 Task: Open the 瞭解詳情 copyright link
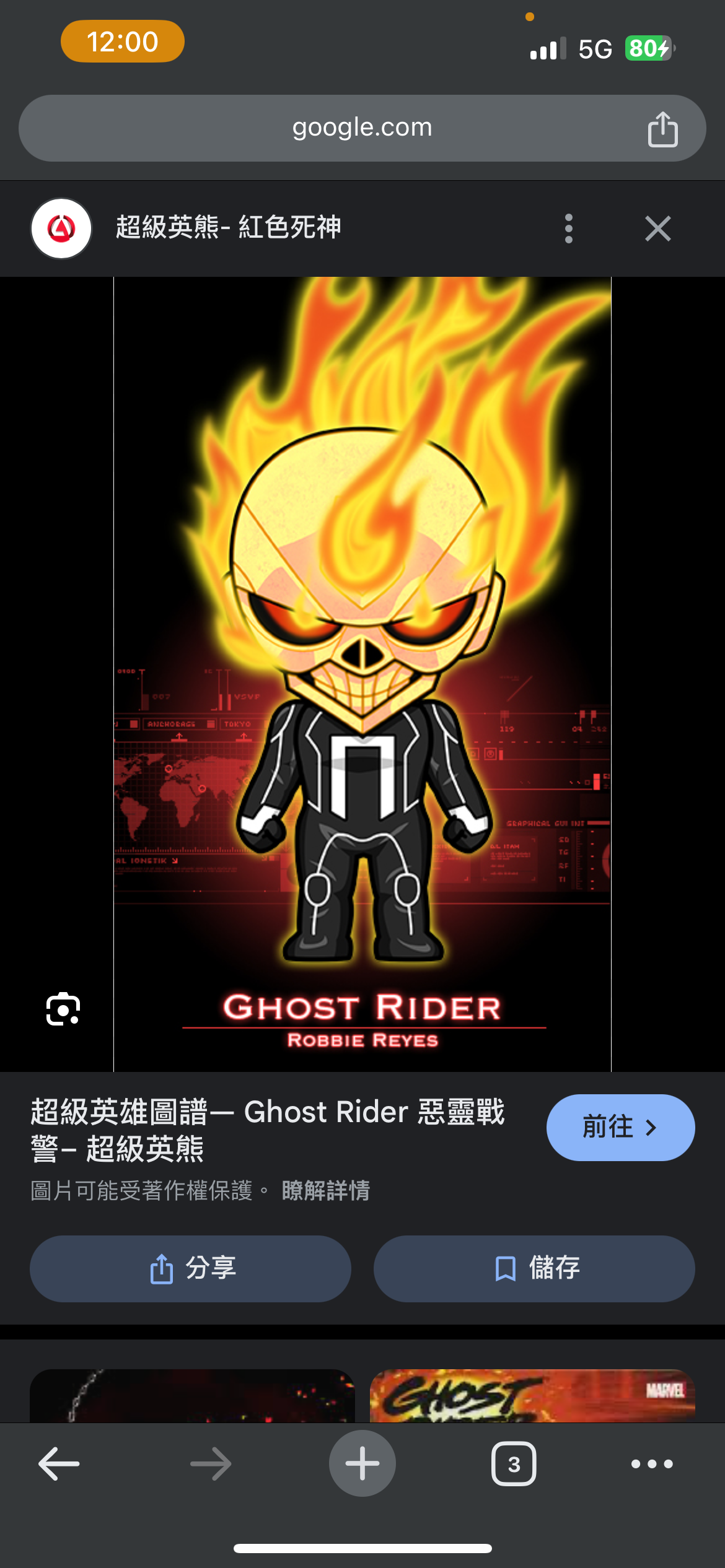pos(326,1190)
